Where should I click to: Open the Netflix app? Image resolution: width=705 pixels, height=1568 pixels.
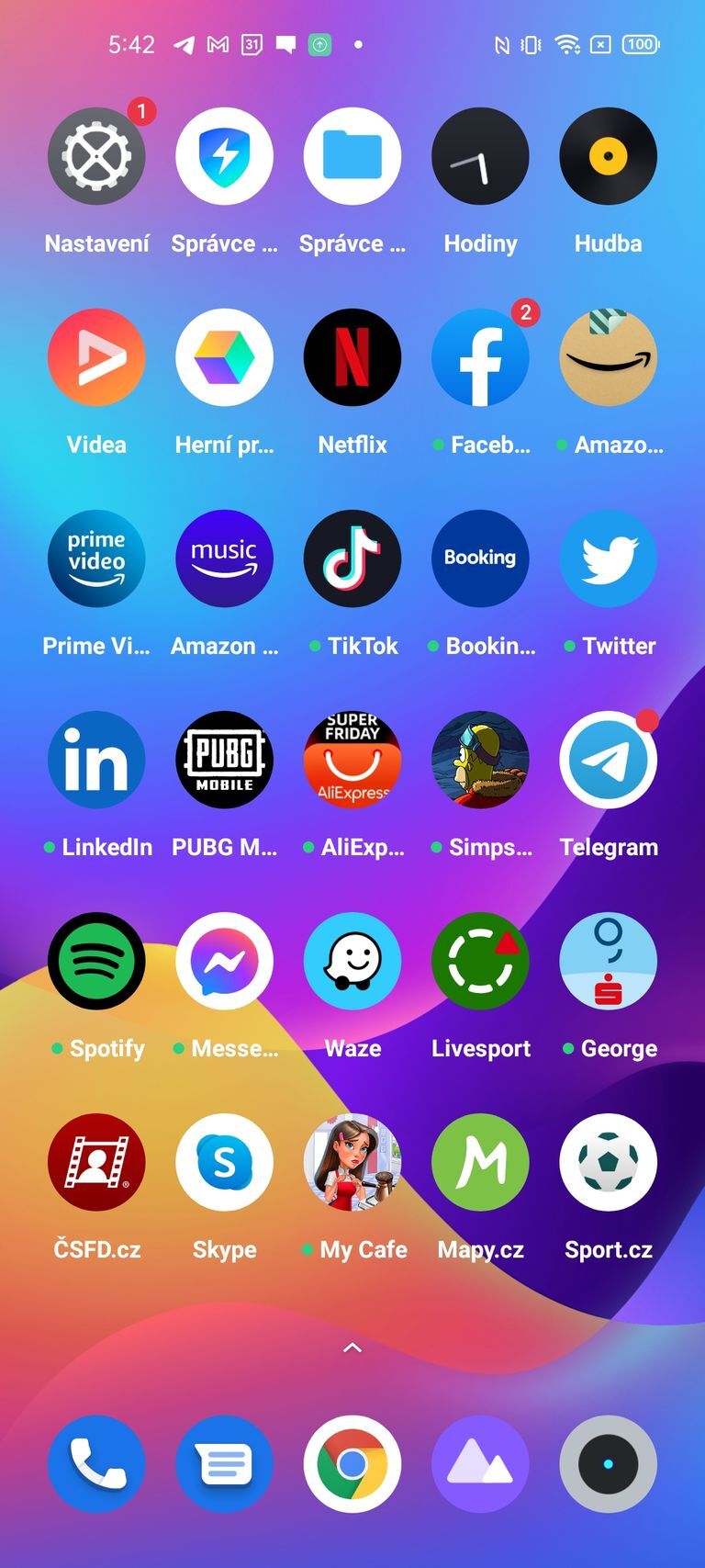pyautogui.click(x=352, y=357)
